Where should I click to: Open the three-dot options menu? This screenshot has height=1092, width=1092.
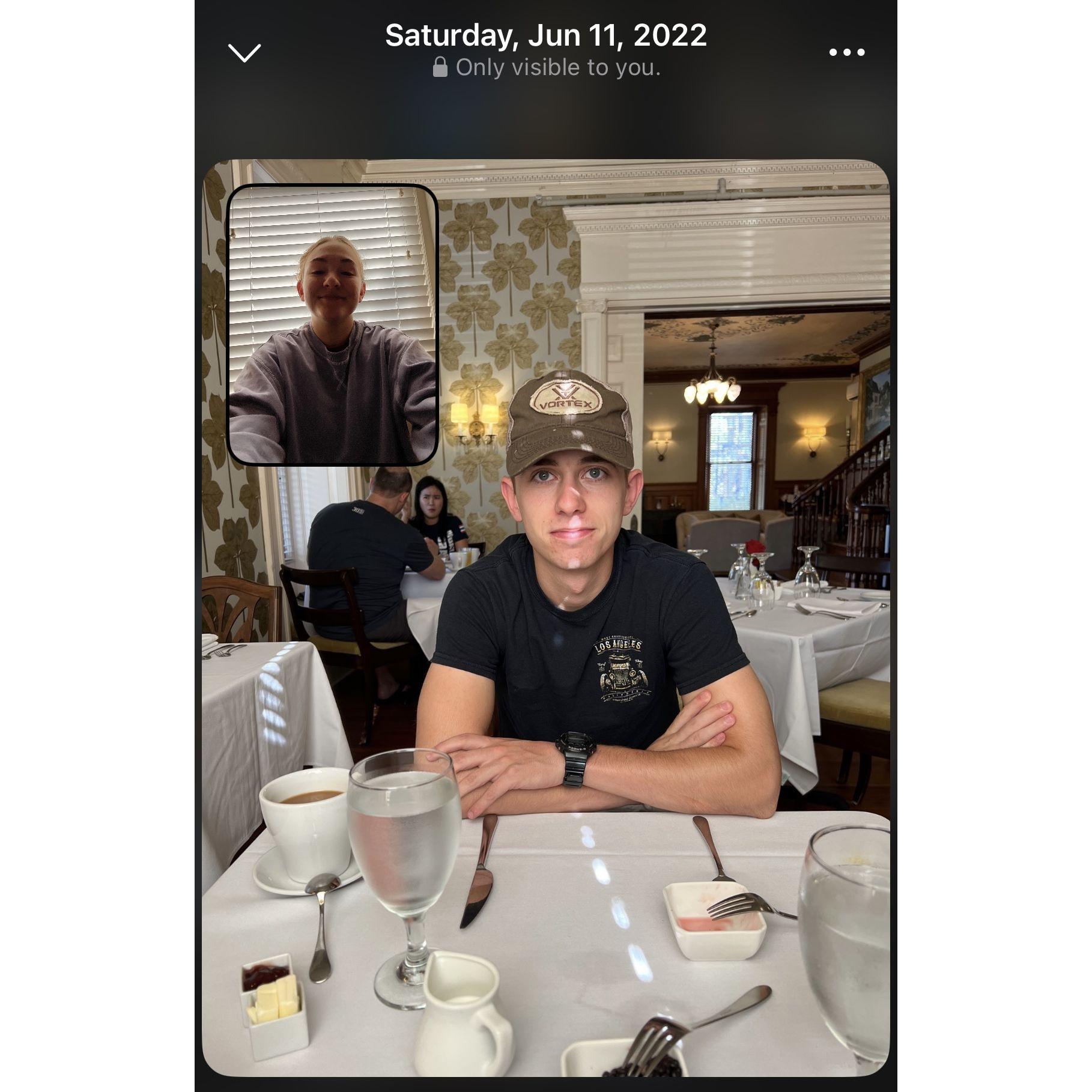pyautogui.click(x=846, y=52)
